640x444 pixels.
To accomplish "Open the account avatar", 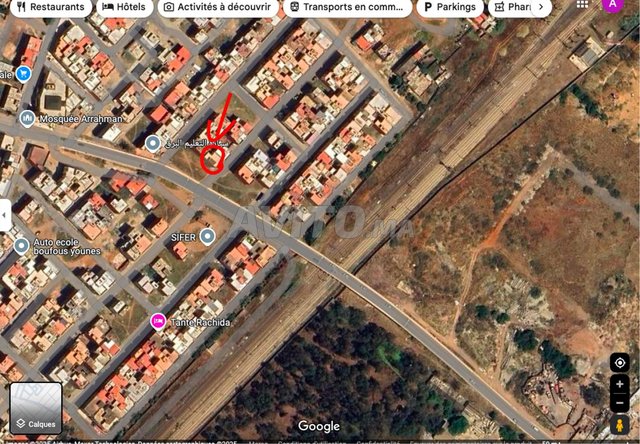I will pyautogui.click(x=613, y=4).
